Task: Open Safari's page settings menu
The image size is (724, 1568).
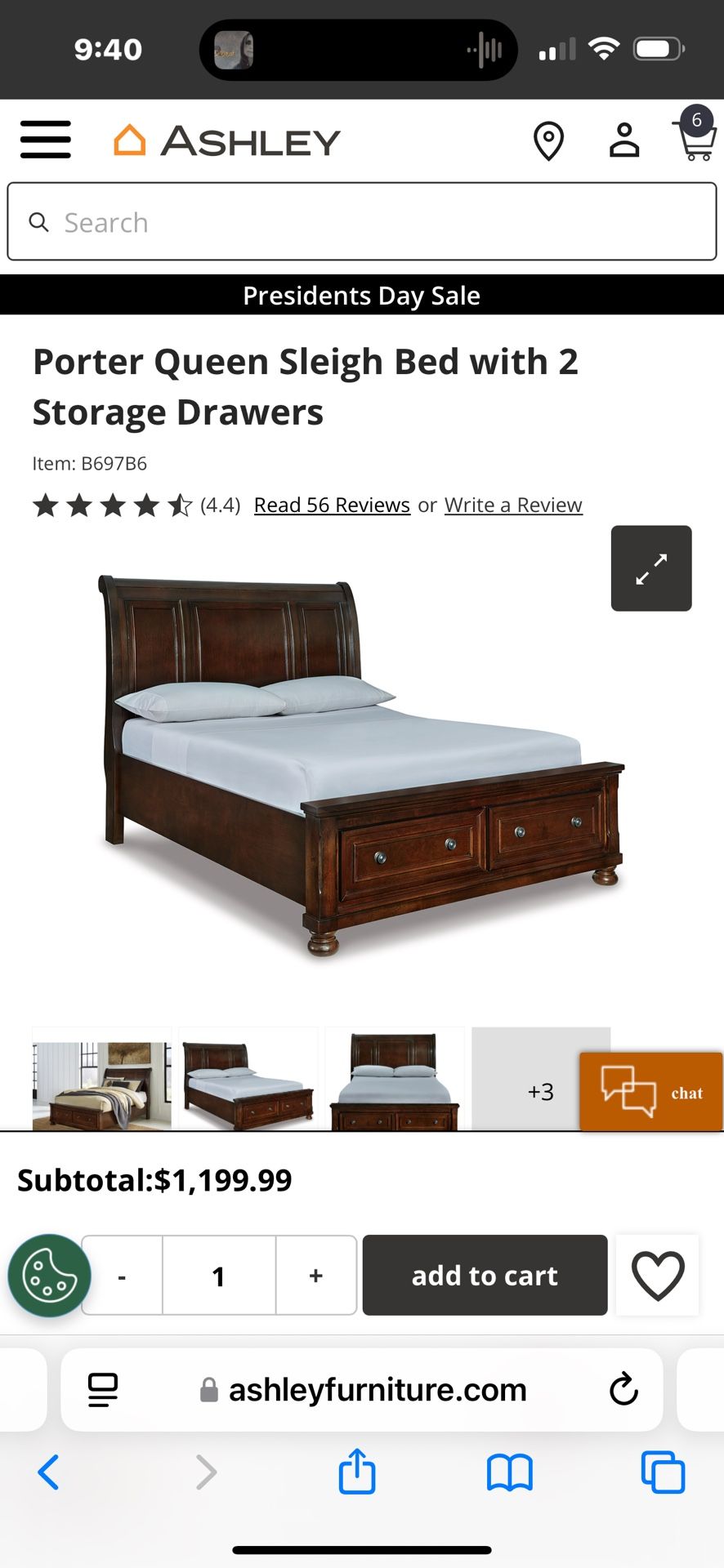Action: [x=101, y=1388]
